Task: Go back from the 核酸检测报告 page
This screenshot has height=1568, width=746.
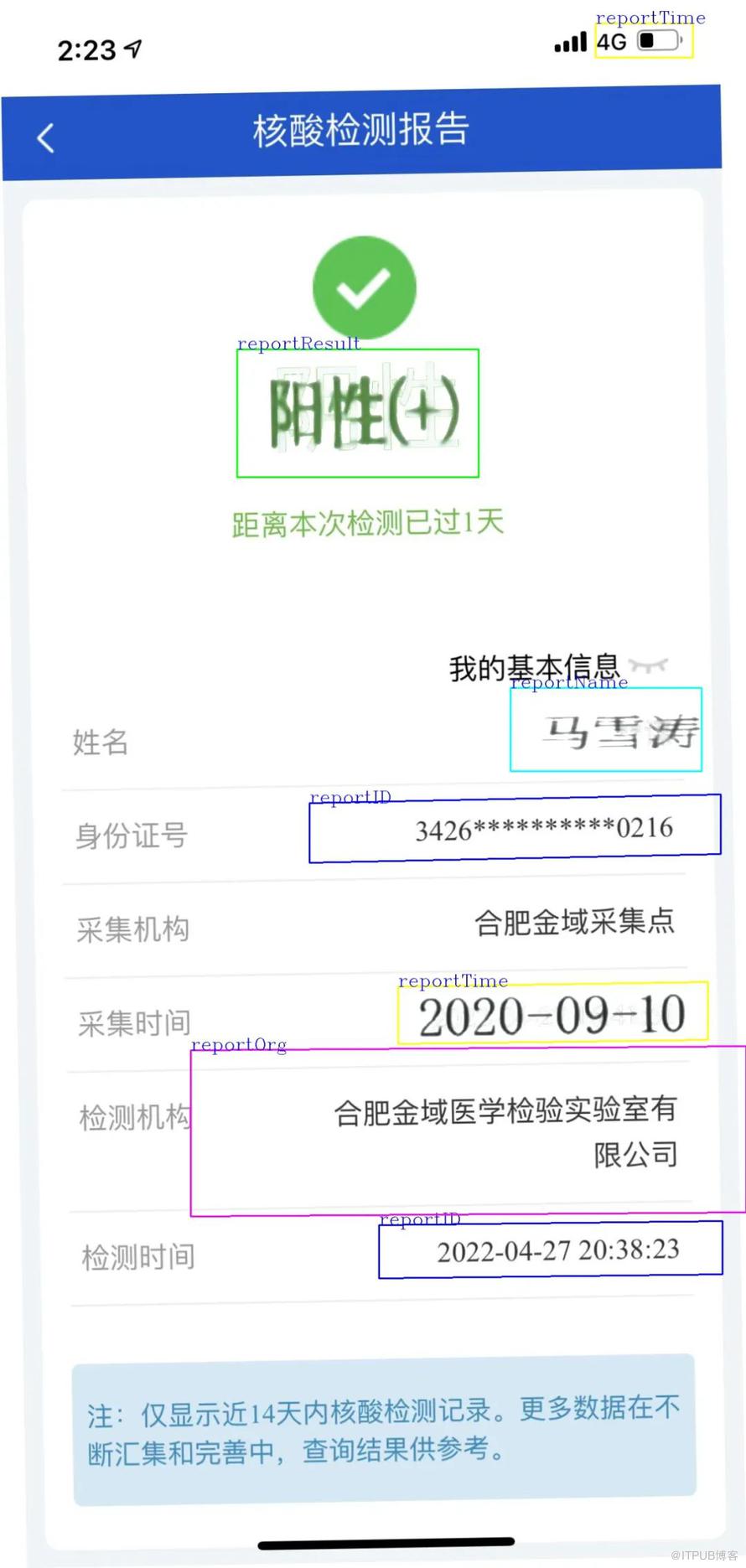Action: [46, 137]
